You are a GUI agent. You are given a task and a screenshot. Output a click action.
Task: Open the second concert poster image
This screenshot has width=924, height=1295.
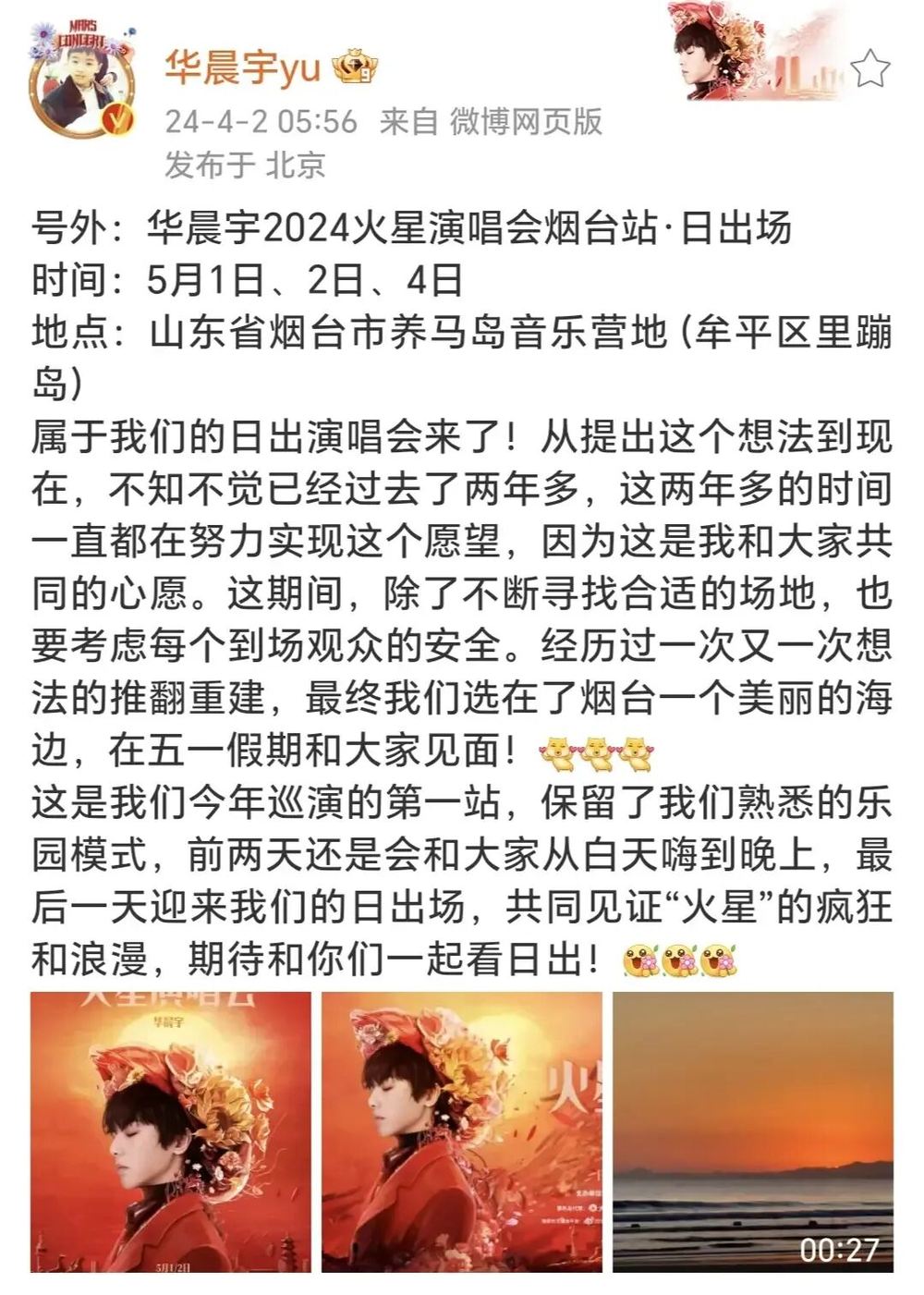click(461, 1131)
